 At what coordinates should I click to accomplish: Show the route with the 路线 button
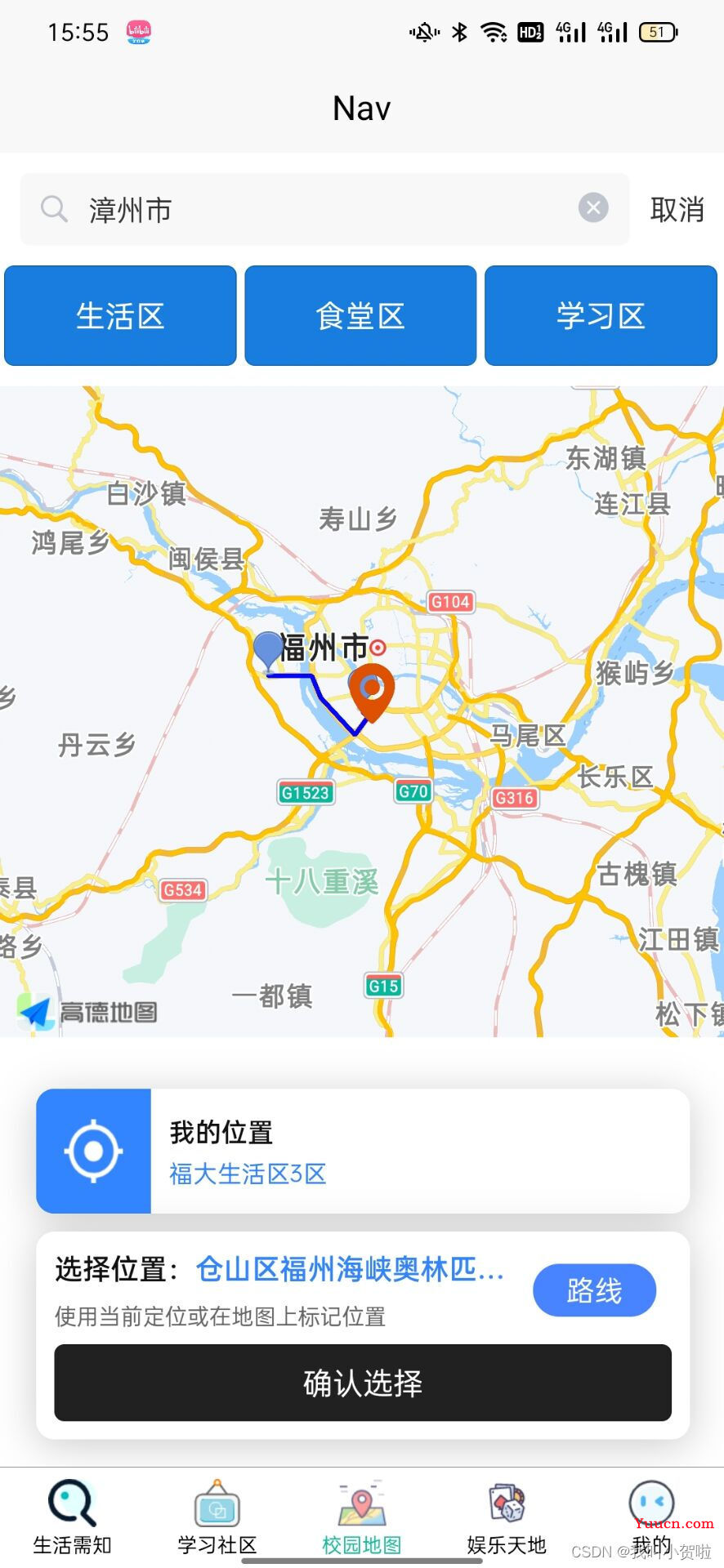tap(594, 1290)
